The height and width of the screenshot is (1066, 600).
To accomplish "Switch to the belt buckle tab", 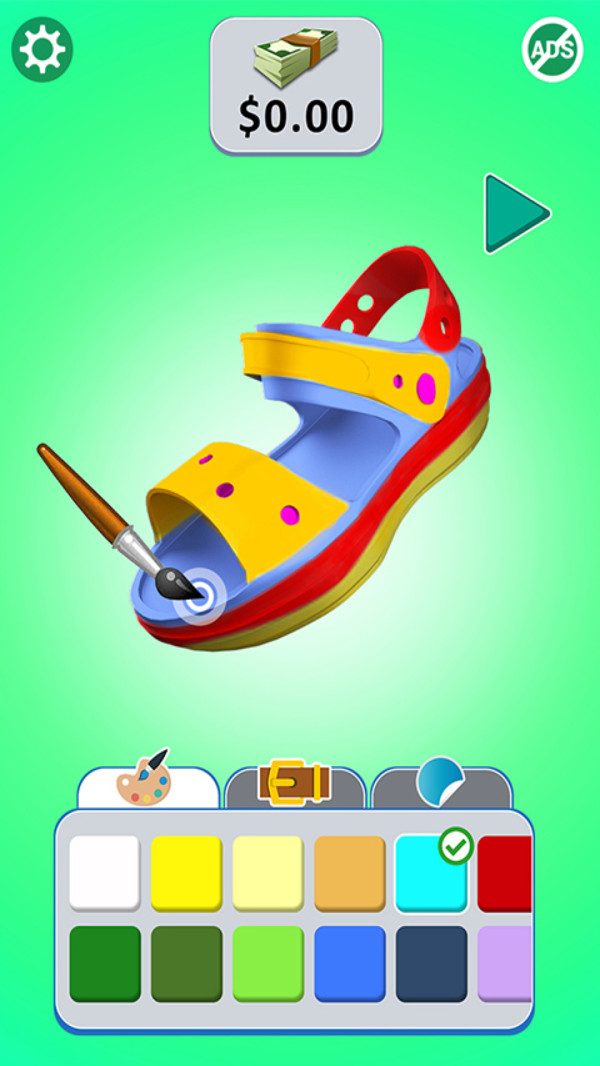I will (x=294, y=784).
